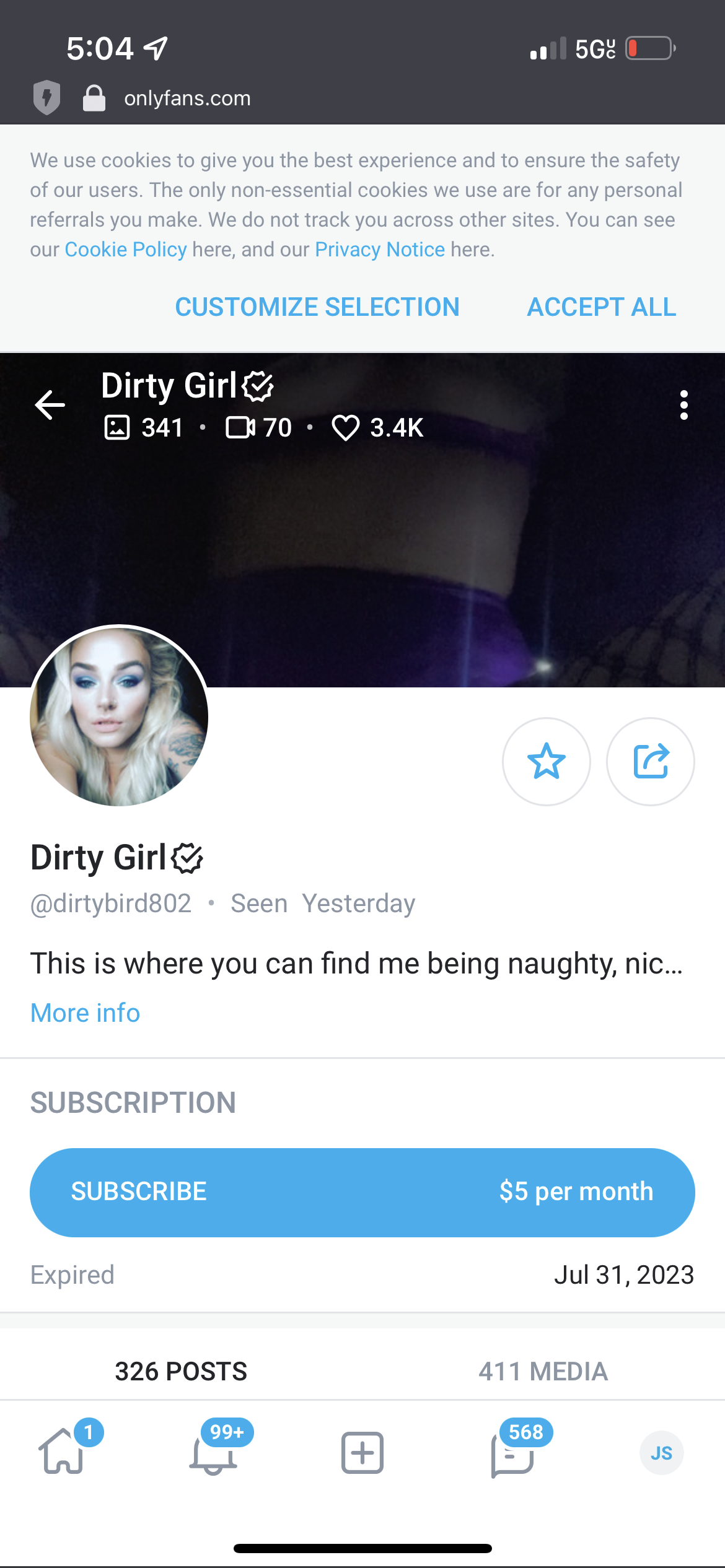Switch to the 326 Posts tab

click(181, 1371)
